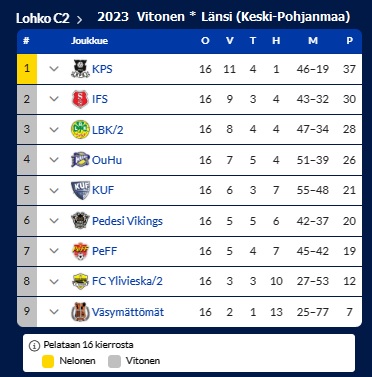Open LBK/2 team link
Image resolution: width=372 pixels, height=377 pixels.
tap(107, 129)
